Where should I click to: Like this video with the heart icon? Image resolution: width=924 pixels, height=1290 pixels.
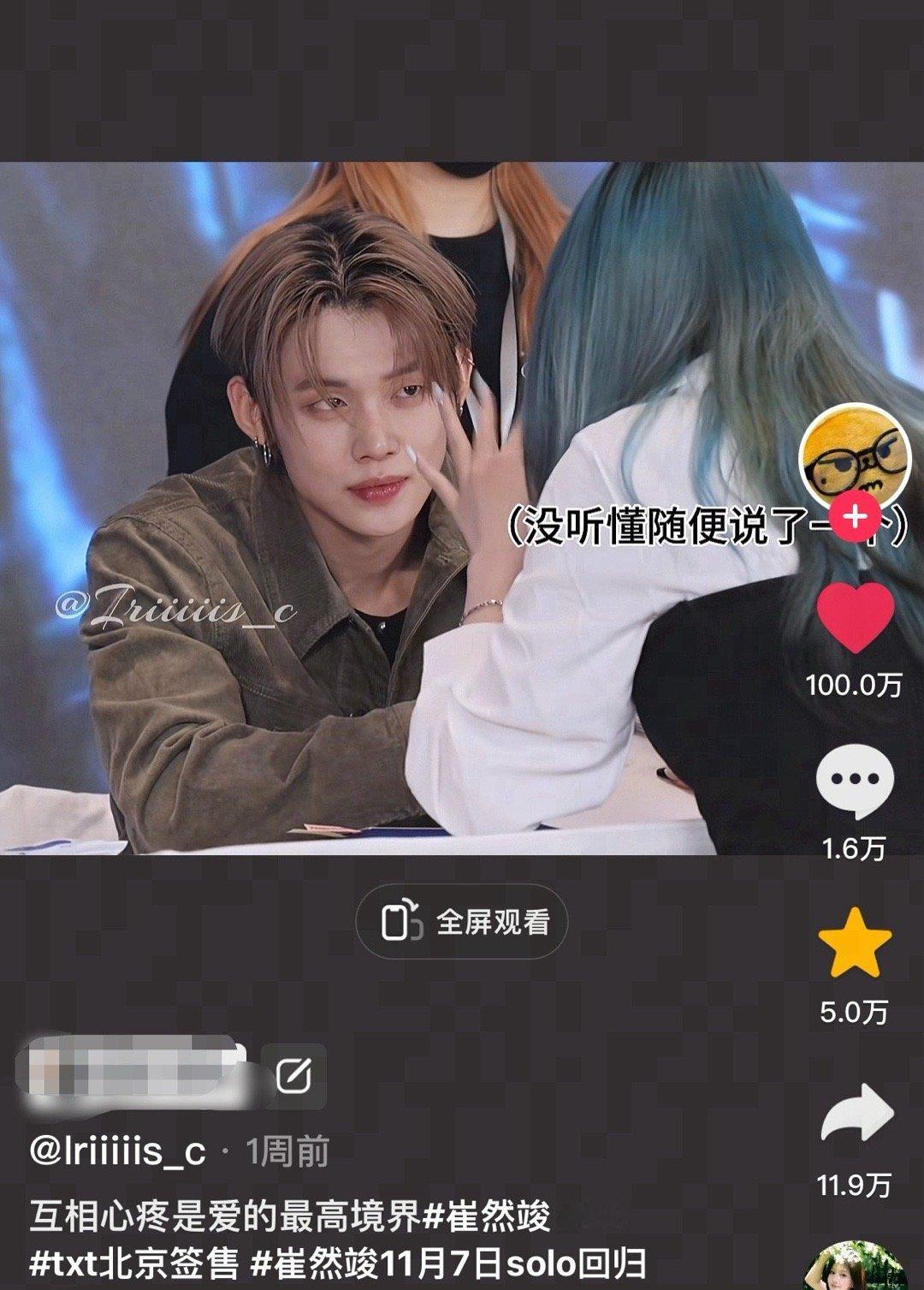coord(855,617)
